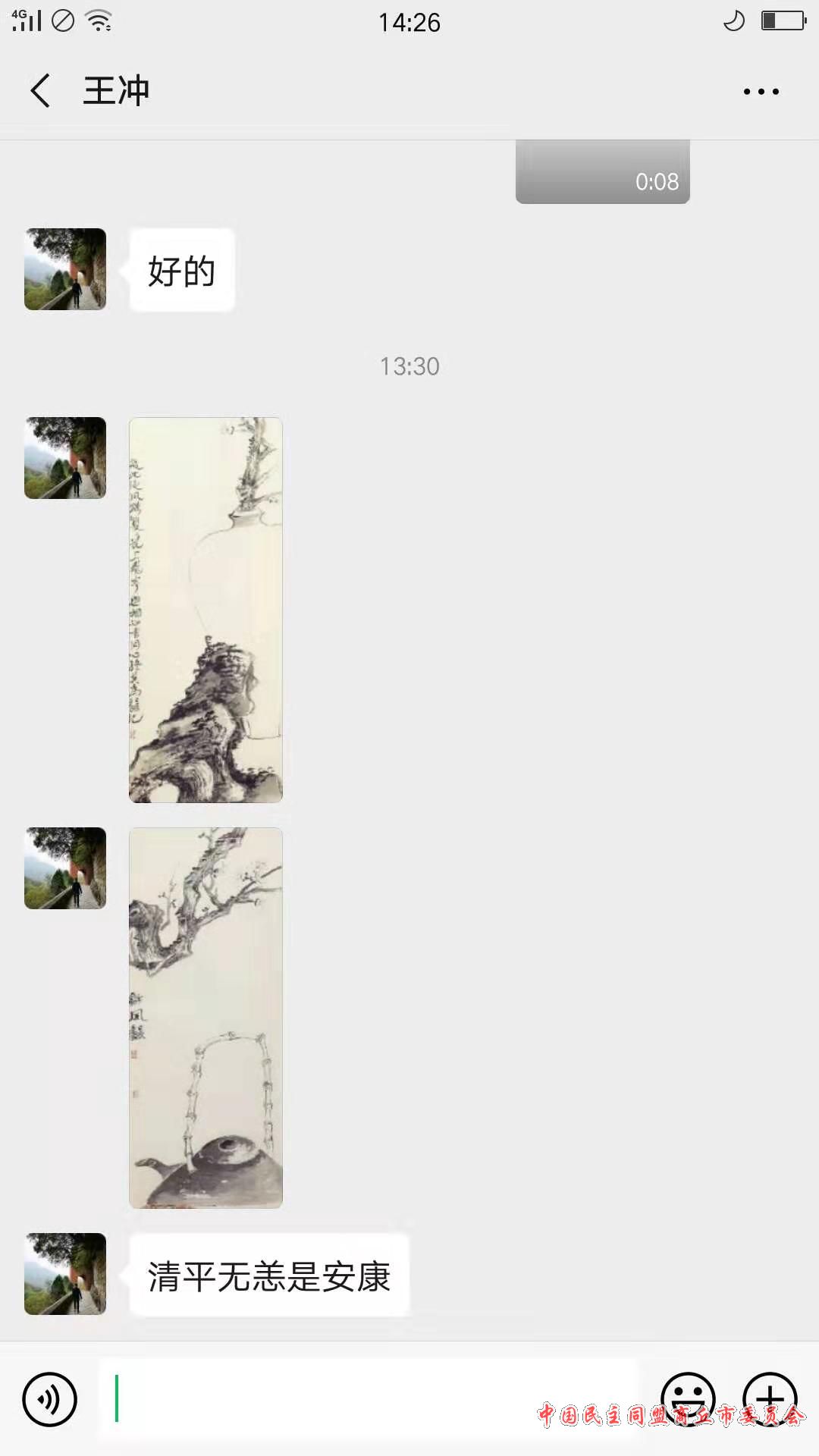This screenshot has height=1456, width=819.
Task: Open the vase and rock painting image
Action: click(x=206, y=610)
